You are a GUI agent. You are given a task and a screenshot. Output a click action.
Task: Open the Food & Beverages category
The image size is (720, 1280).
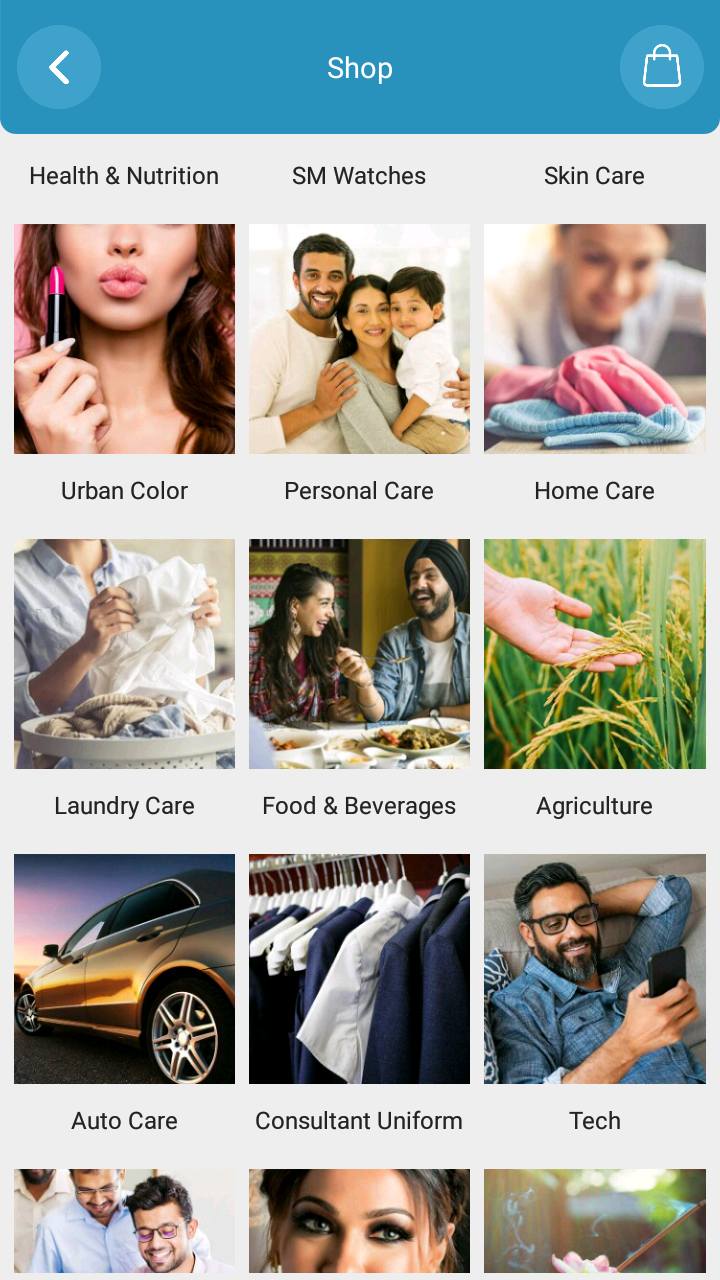point(359,655)
